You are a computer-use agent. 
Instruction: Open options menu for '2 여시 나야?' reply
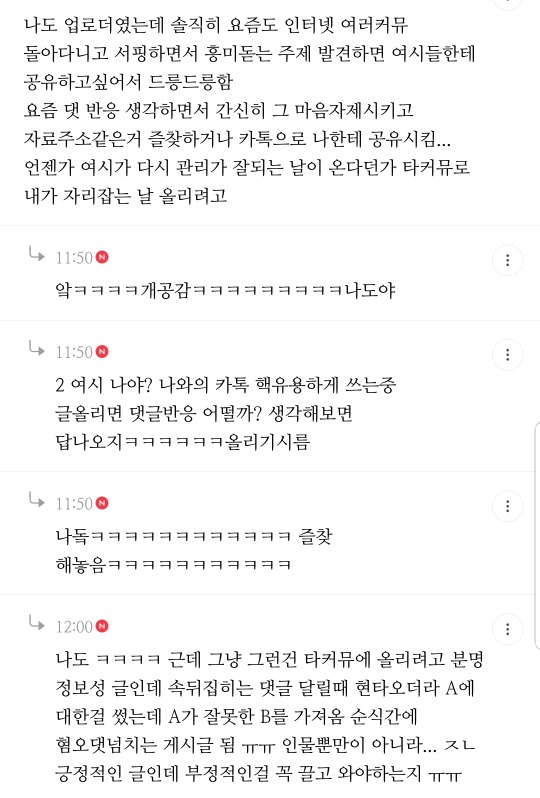(x=507, y=355)
